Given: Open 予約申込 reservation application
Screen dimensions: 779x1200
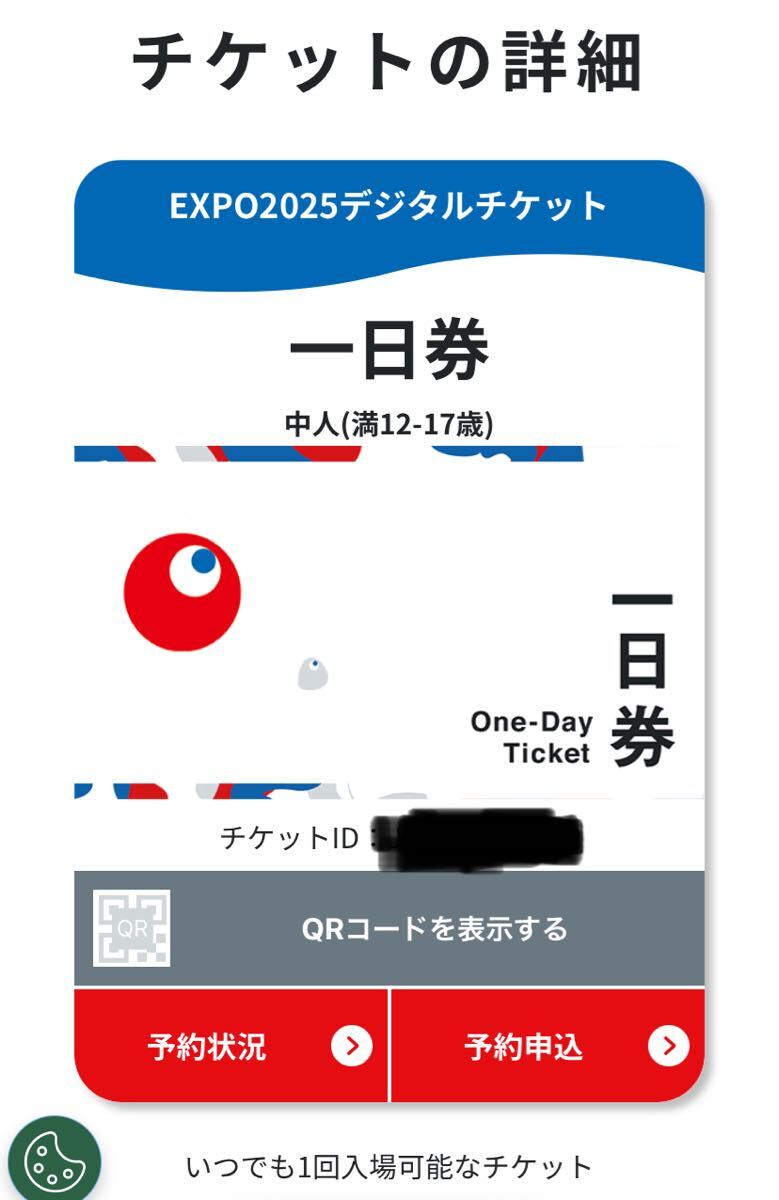Looking at the screenshot, I should pyautogui.click(x=547, y=1046).
